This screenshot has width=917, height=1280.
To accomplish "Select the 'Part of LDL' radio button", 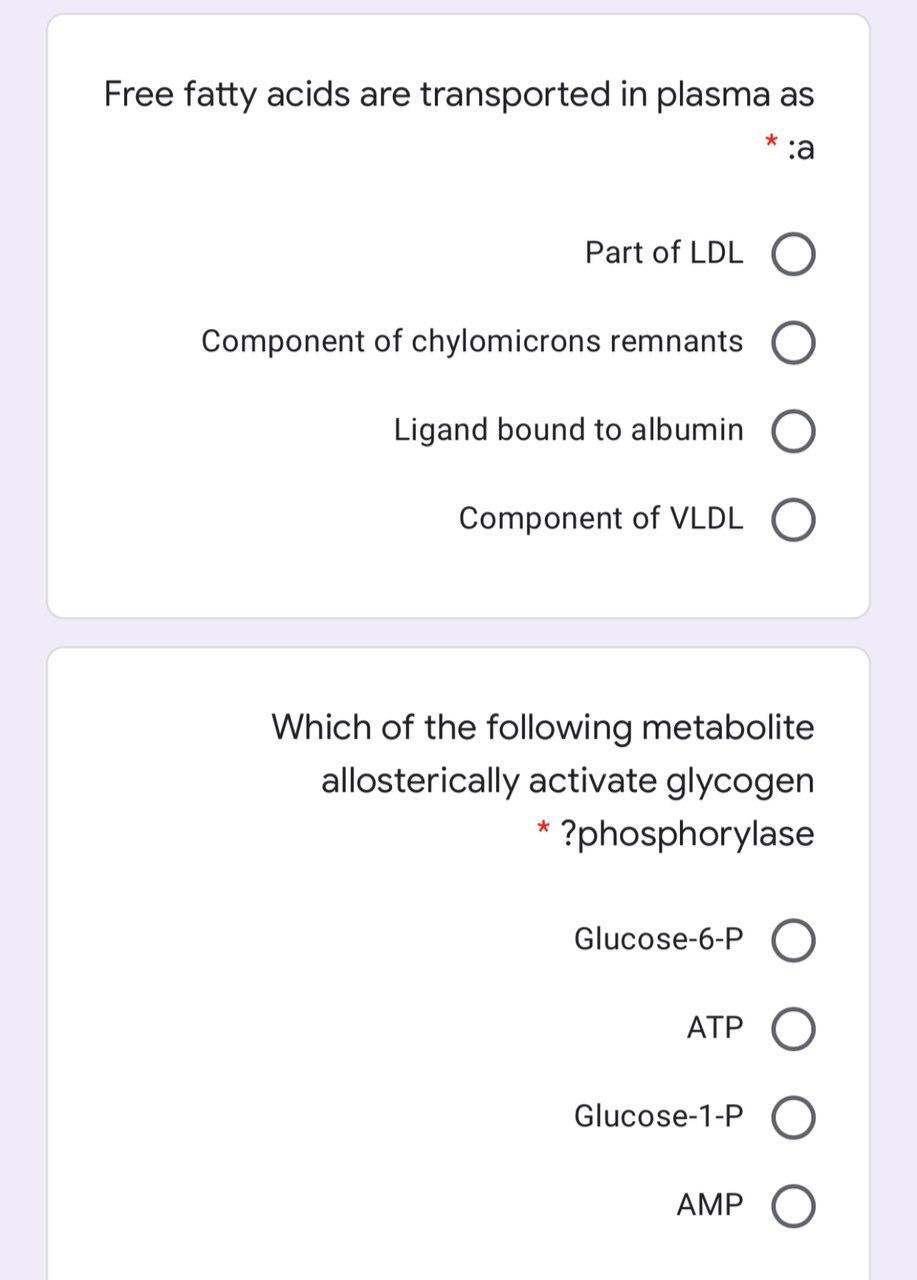I will pos(791,253).
